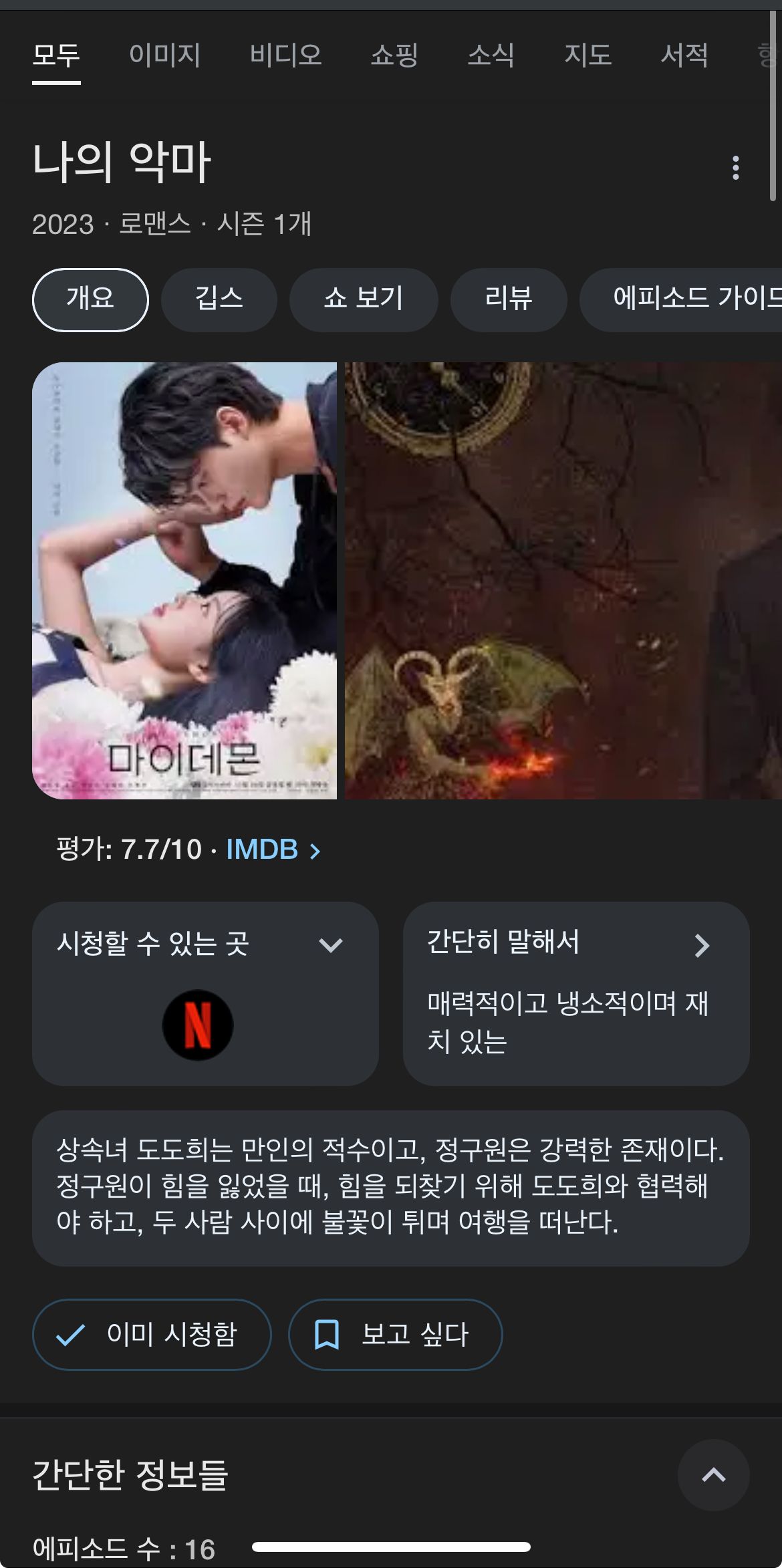The height and width of the screenshot is (1568, 782).
Task: Add to 보고 싶다 watchlist
Action: tap(395, 1335)
